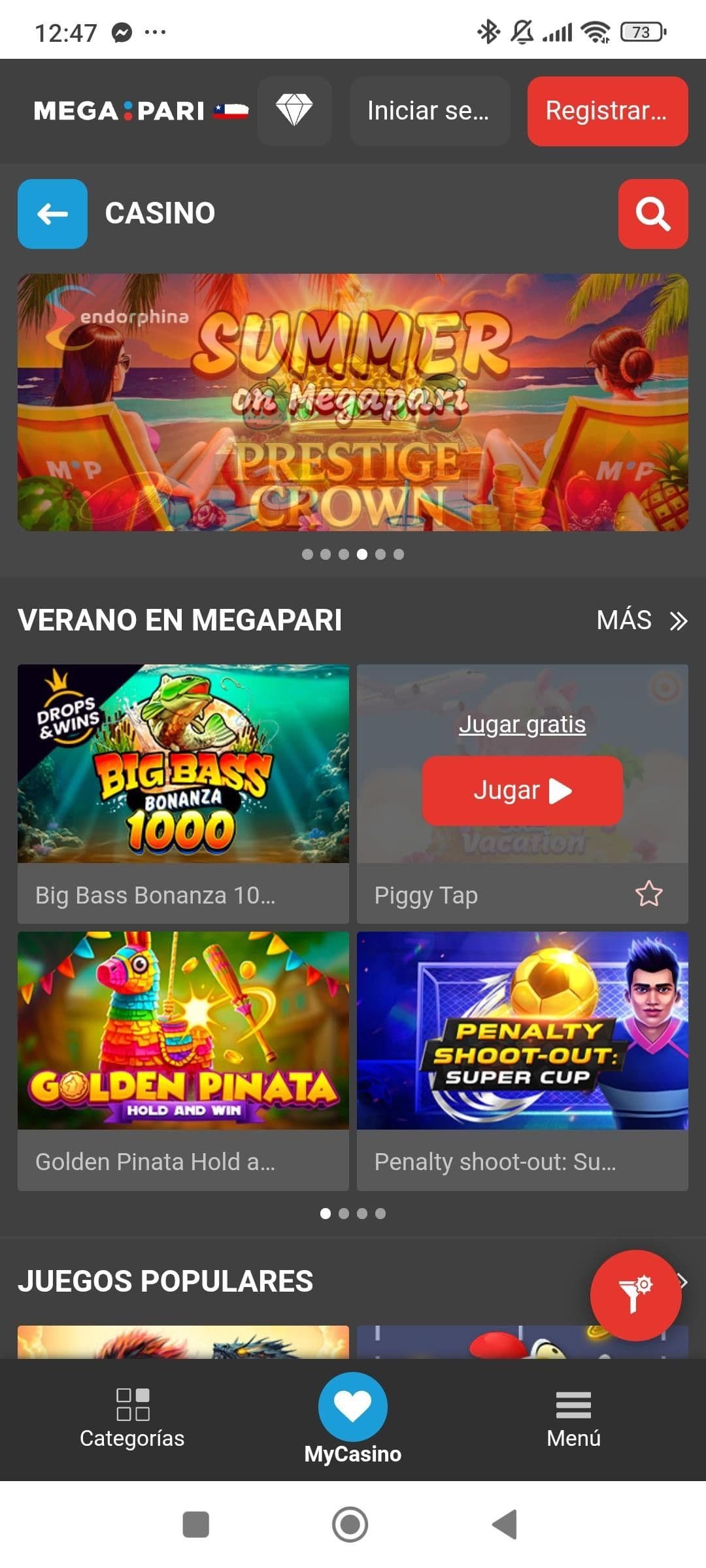The width and height of the screenshot is (706, 1568).
Task: Click the Iniciar sesión button
Action: 429,111
